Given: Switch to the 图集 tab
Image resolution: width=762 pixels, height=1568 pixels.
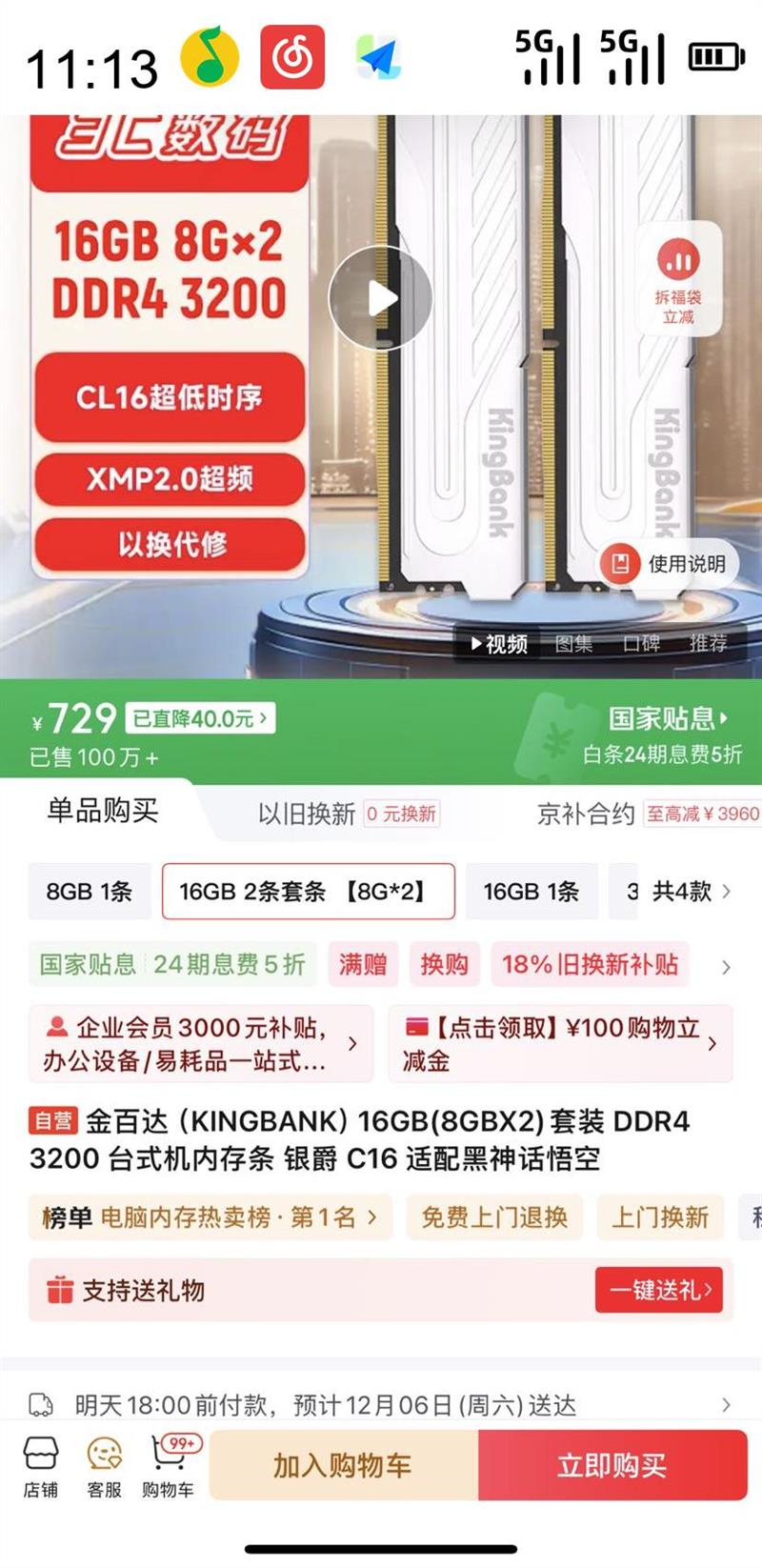Looking at the screenshot, I should 572,644.
